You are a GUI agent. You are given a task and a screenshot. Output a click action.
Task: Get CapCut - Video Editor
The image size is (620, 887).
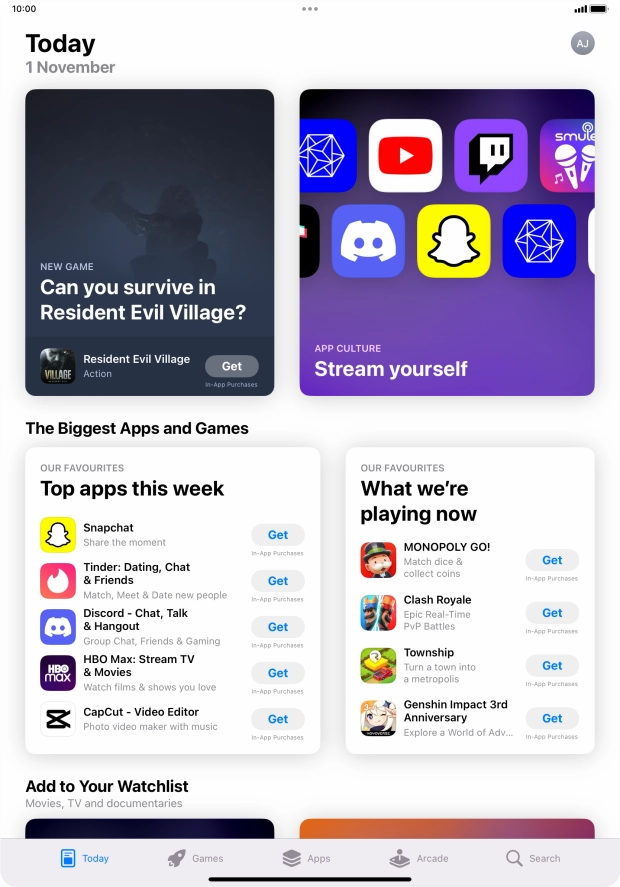pos(278,719)
